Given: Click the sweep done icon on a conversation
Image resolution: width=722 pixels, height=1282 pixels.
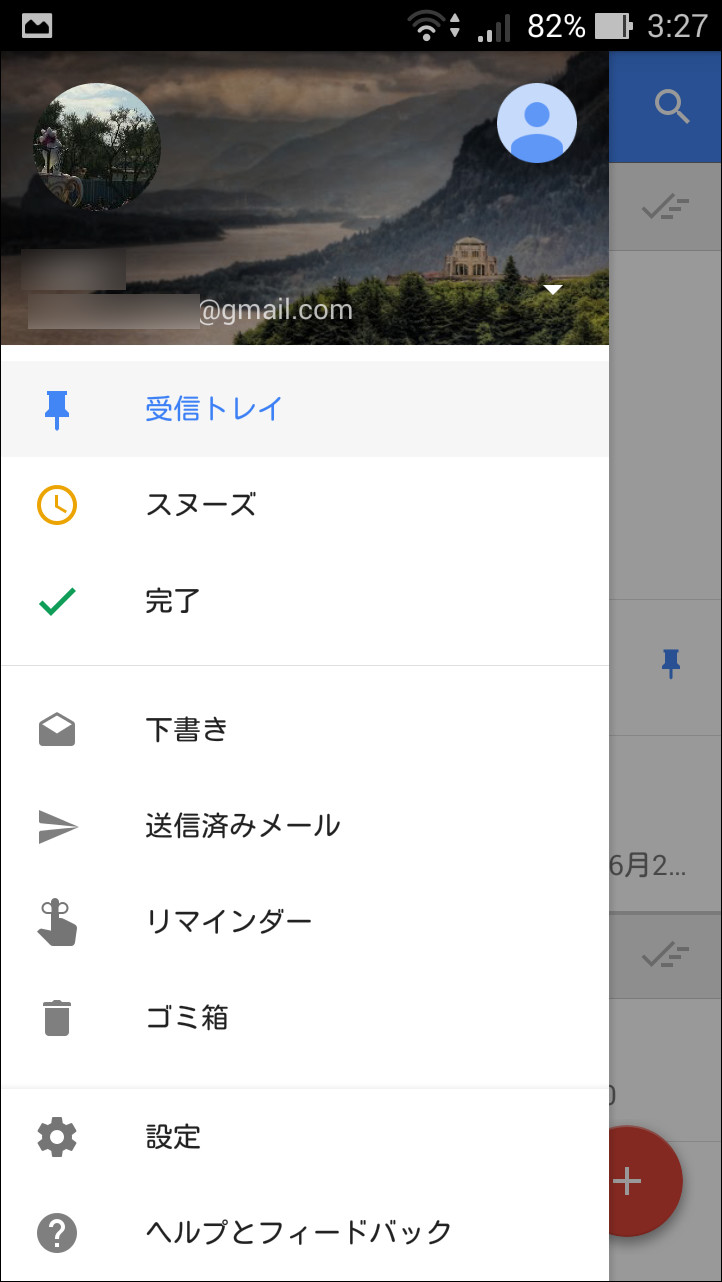Looking at the screenshot, I should pyautogui.click(x=665, y=206).
